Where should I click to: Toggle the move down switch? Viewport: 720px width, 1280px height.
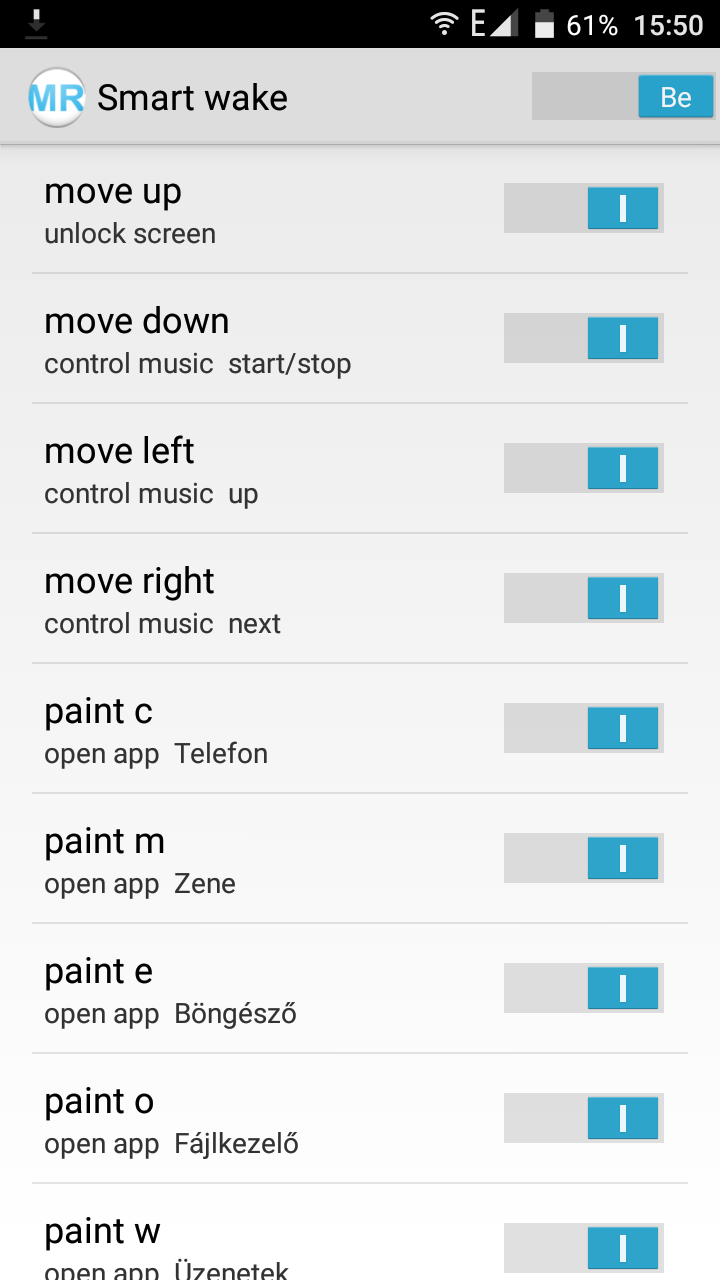click(x=584, y=338)
